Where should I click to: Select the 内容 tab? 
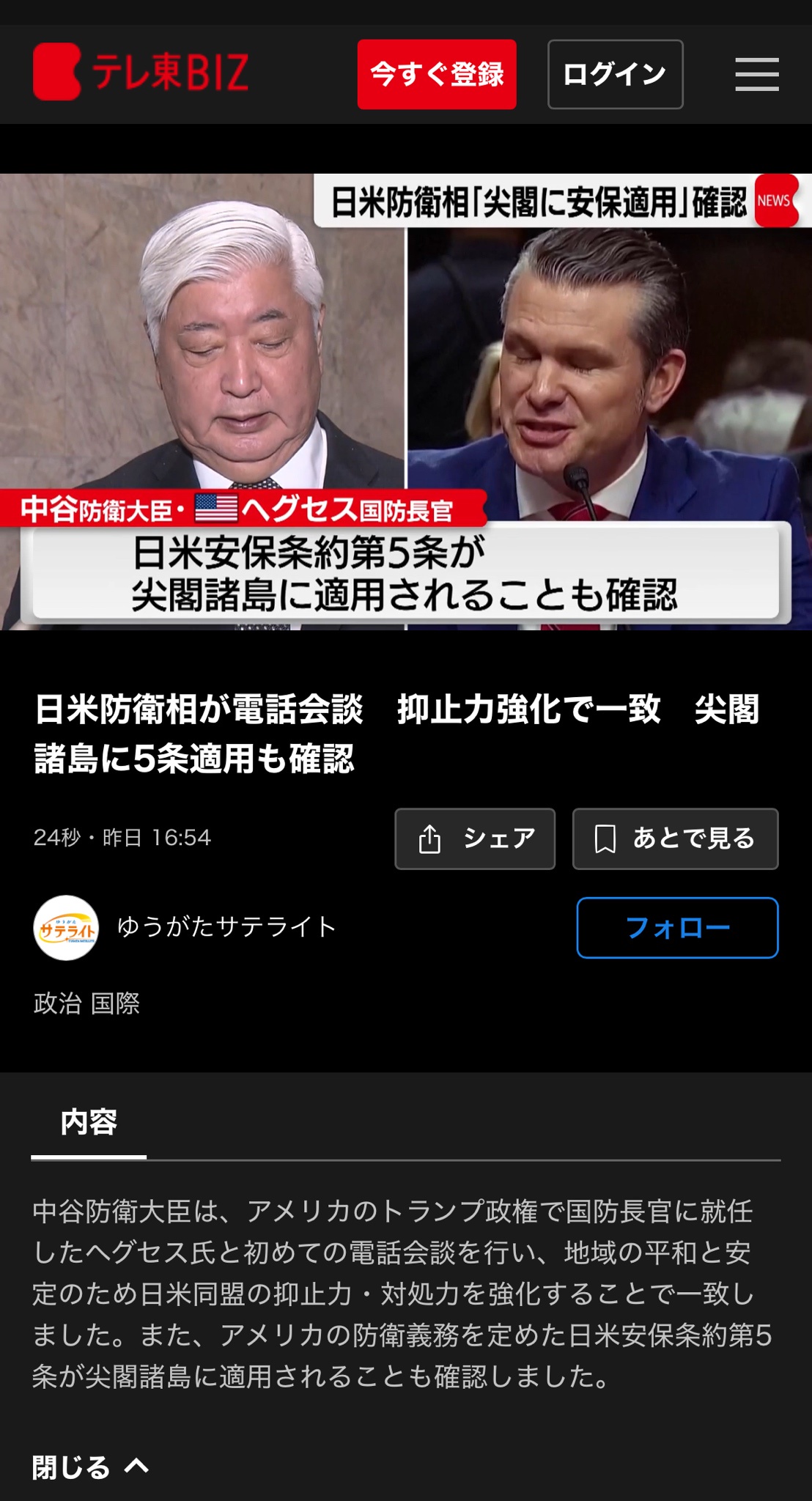(89, 1122)
